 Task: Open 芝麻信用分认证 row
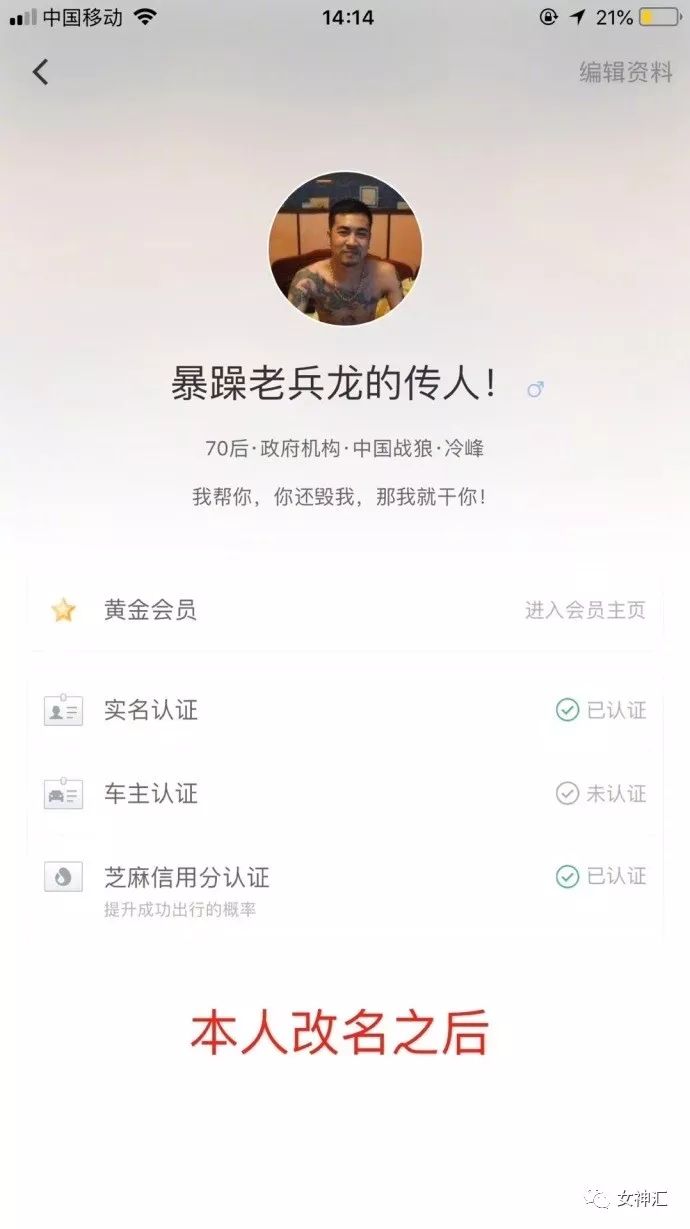tap(345, 887)
